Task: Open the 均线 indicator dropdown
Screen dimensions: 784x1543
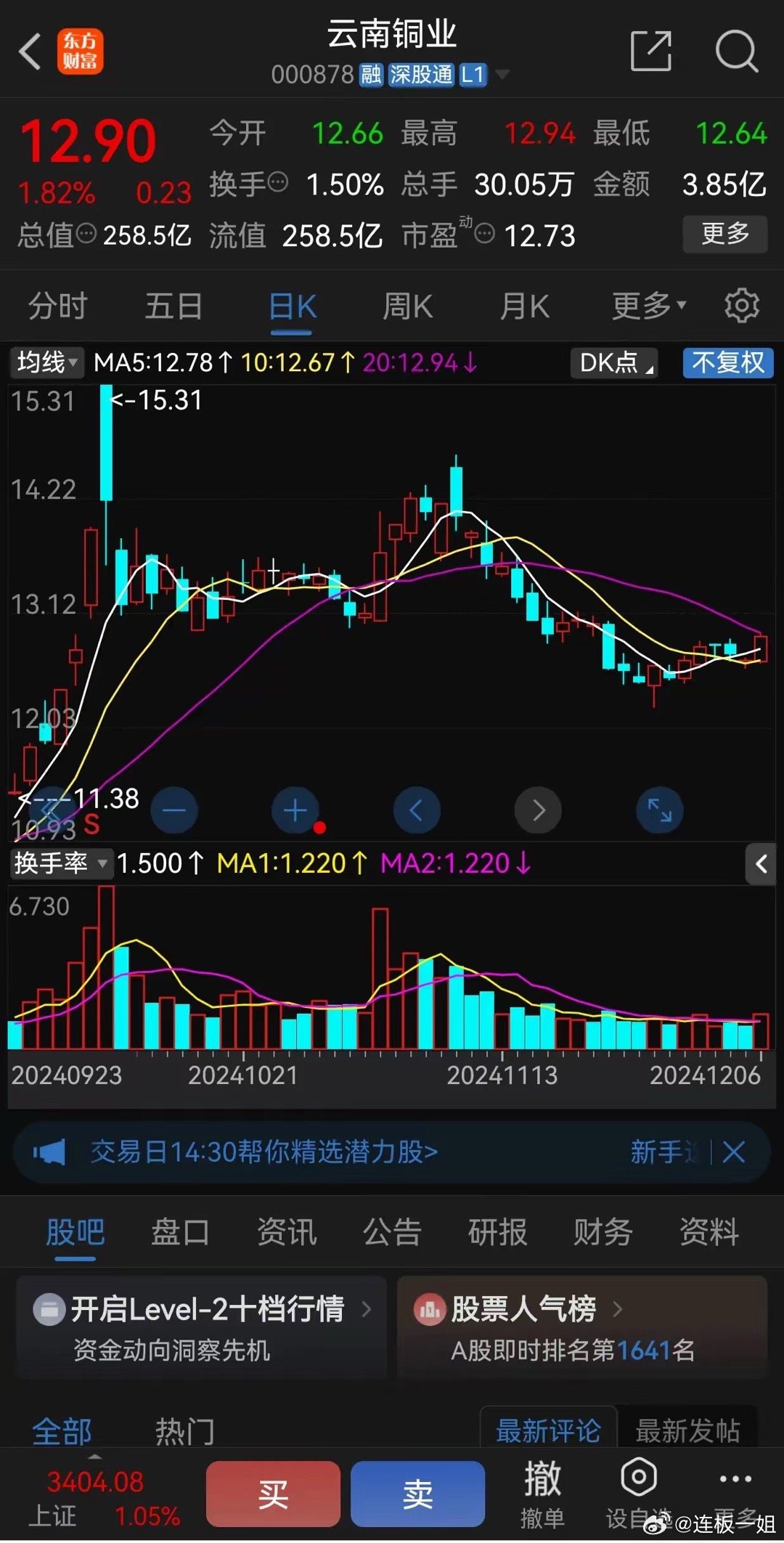Action: pyautogui.click(x=46, y=362)
